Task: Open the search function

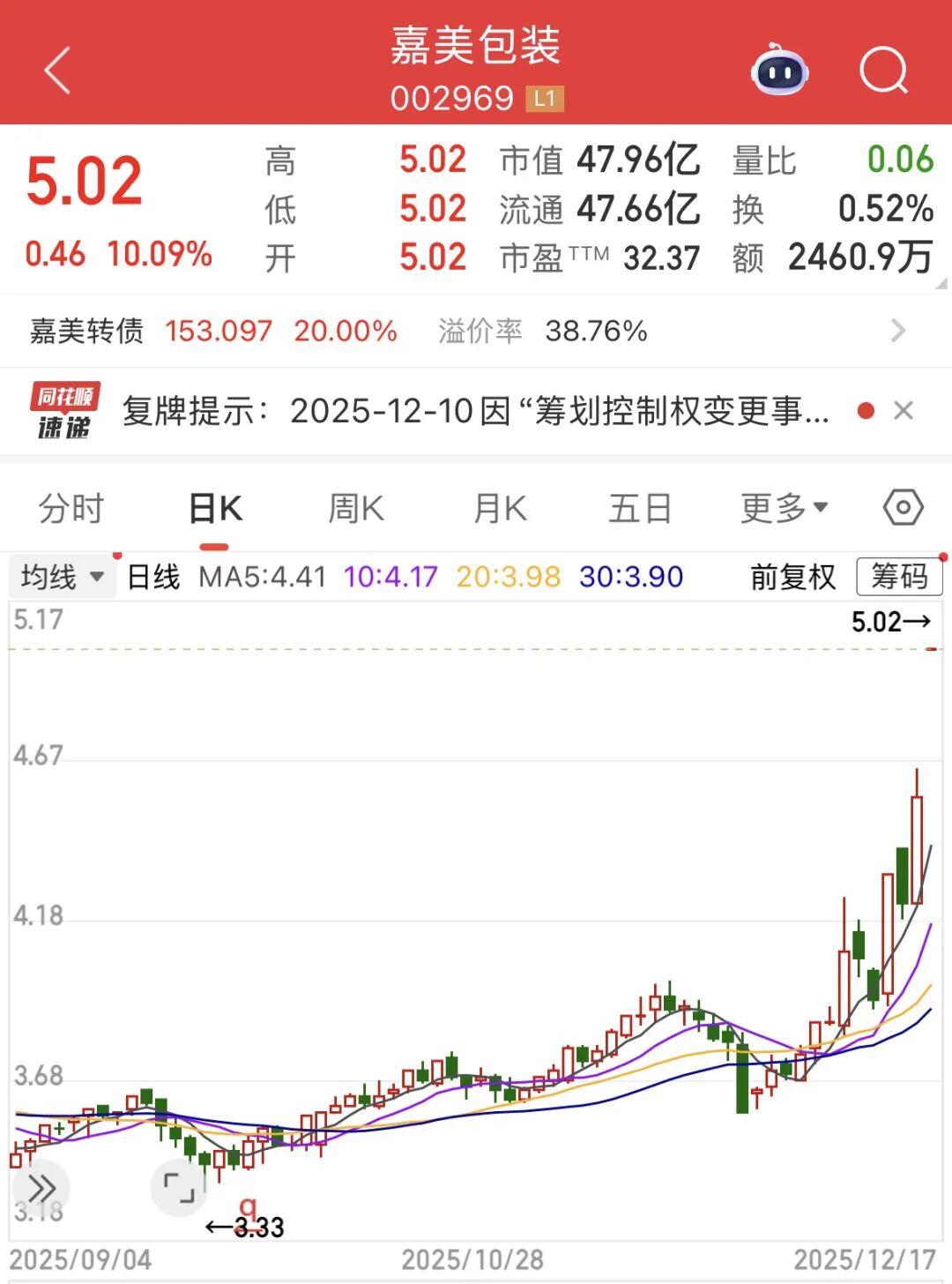Action: (884, 71)
